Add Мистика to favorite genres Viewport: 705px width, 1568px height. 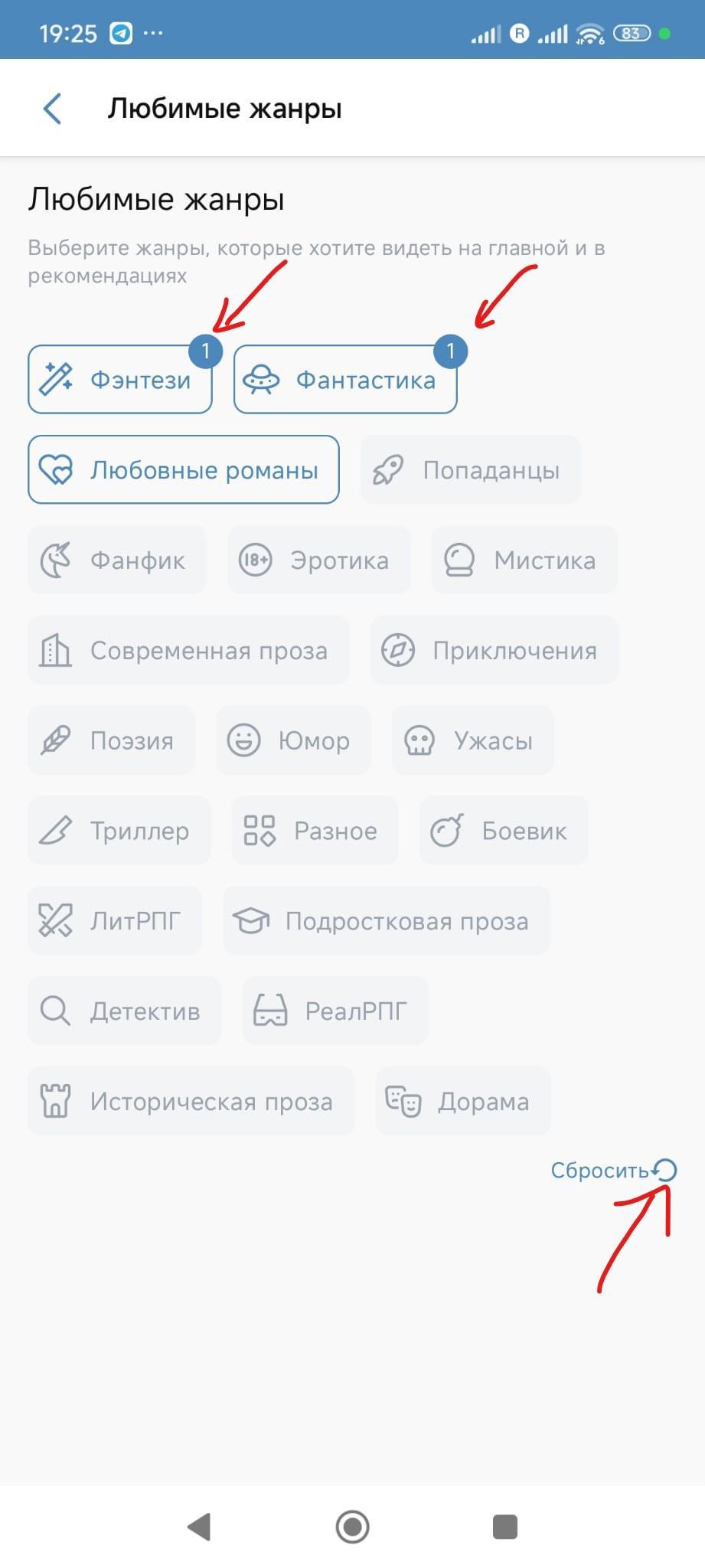pyautogui.click(x=524, y=560)
